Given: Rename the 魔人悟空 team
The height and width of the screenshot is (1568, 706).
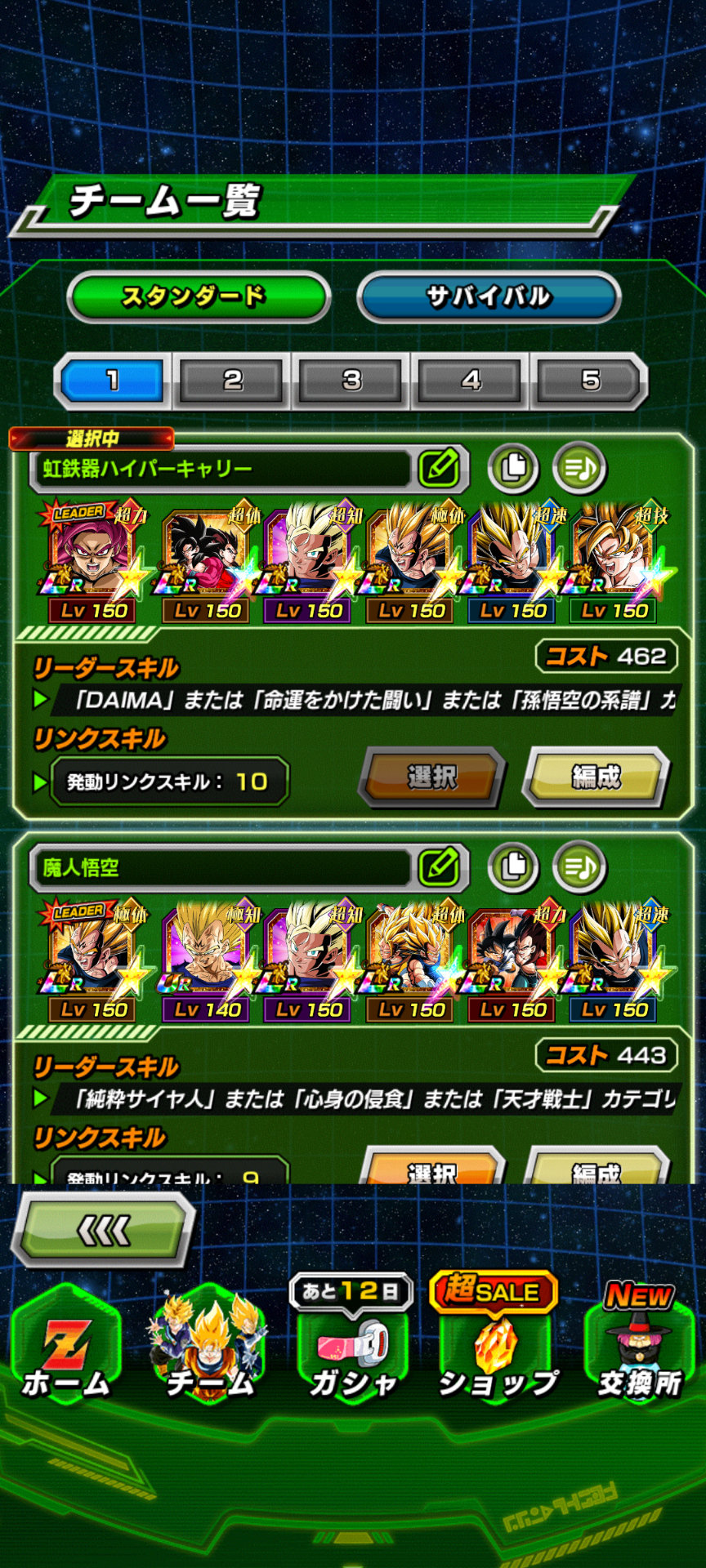Looking at the screenshot, I should pyautogui.click(x=440, y=867).
